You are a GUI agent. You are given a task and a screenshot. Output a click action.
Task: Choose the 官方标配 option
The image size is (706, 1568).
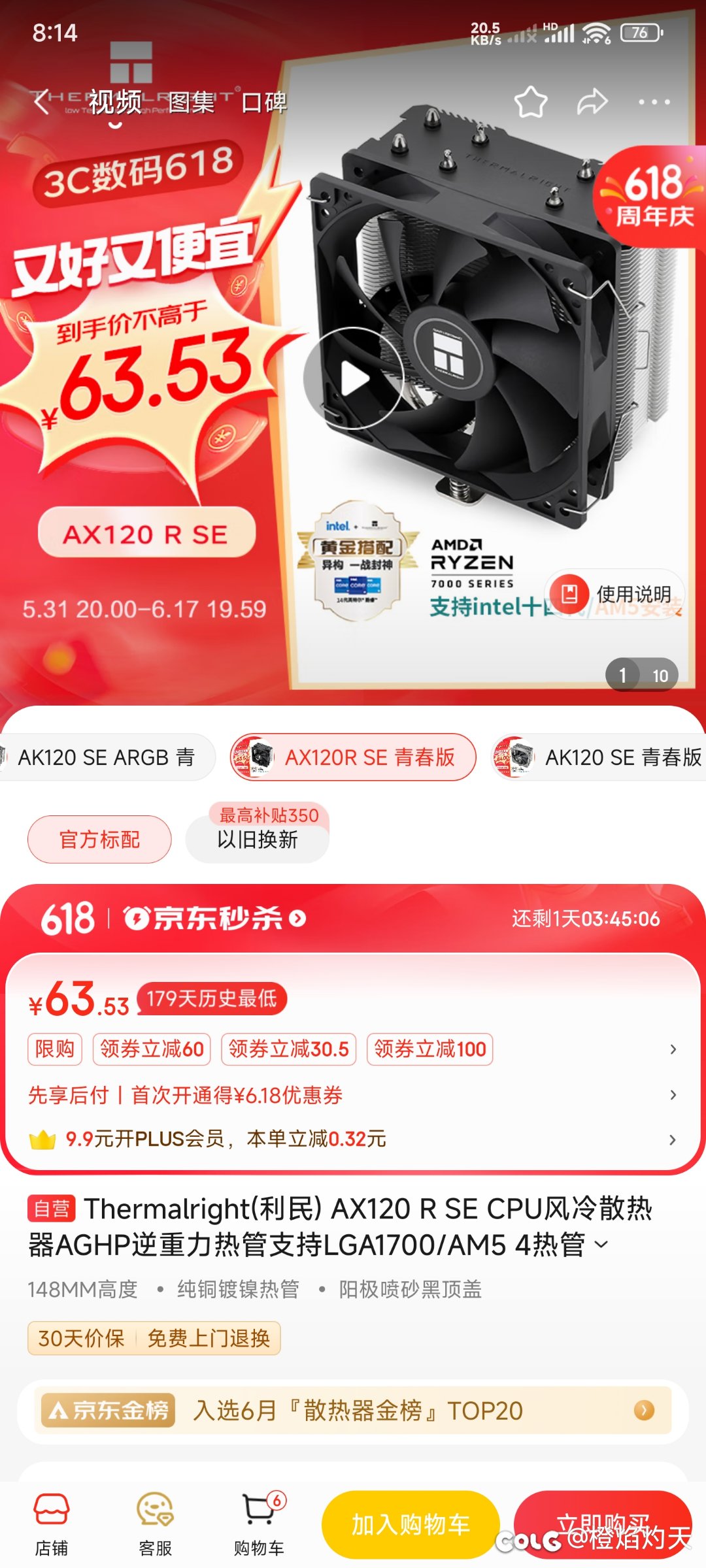coord(99,840)
